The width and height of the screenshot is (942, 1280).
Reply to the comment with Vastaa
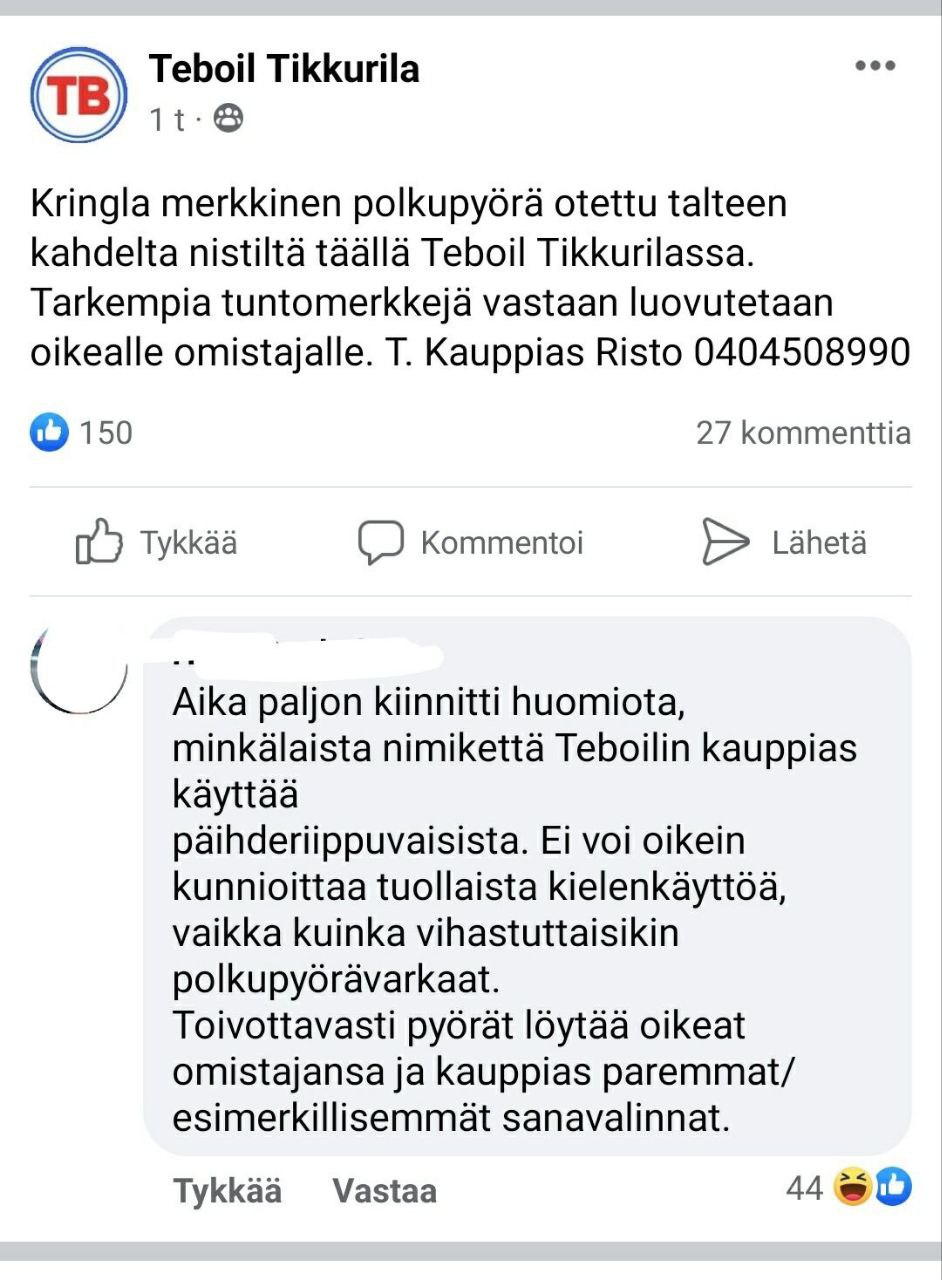(x=385, y=1191)
